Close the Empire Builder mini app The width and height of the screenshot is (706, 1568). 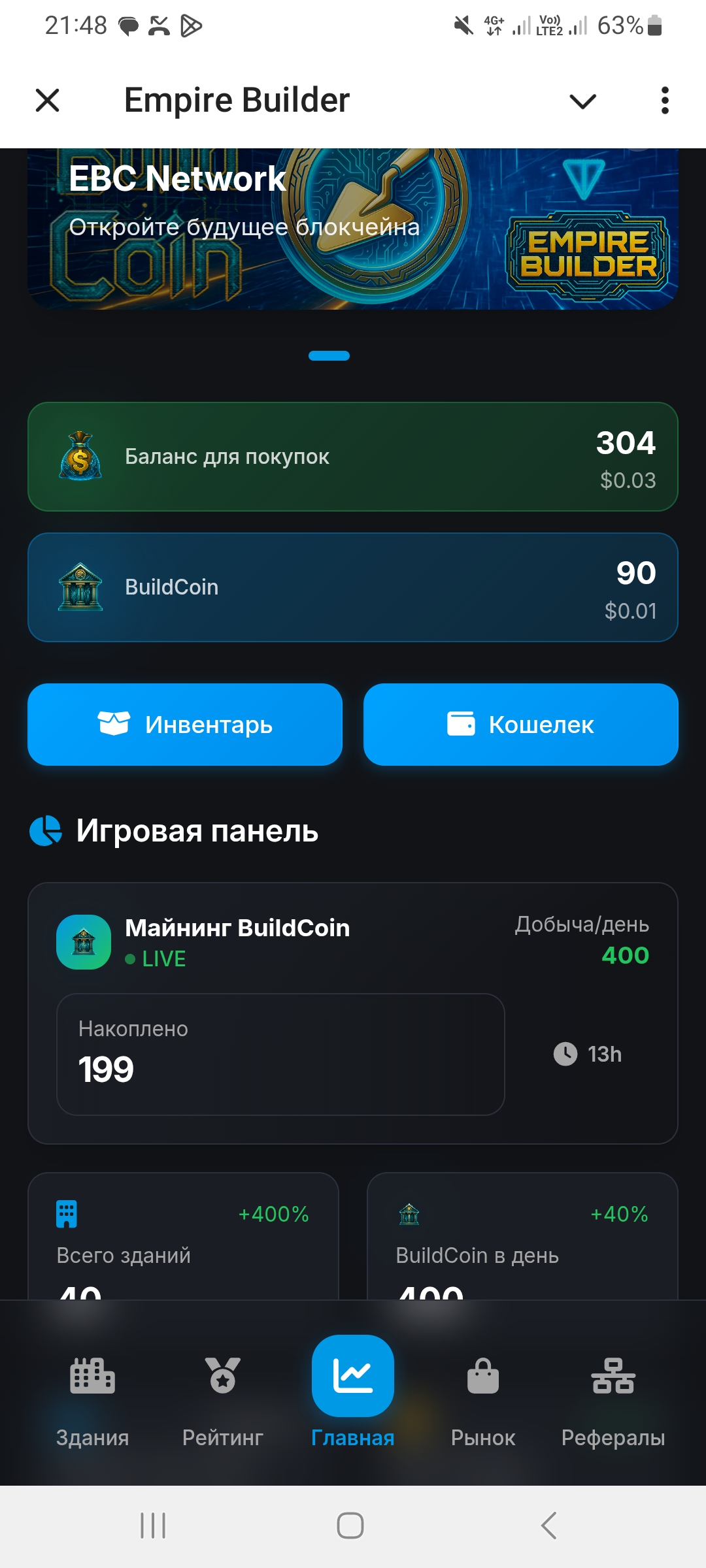47,101
